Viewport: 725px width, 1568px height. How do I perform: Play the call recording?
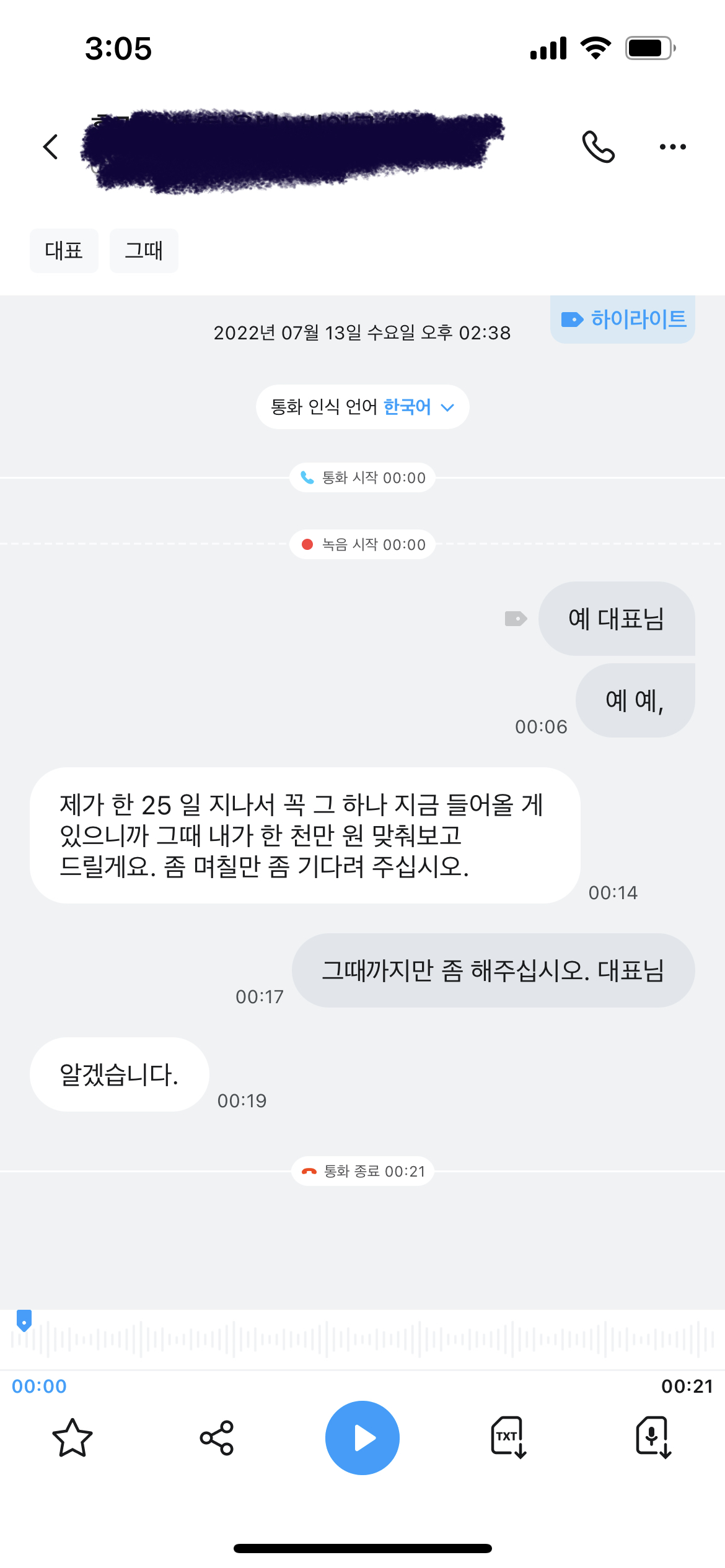pyautogui.click(x=362, y=1438)
